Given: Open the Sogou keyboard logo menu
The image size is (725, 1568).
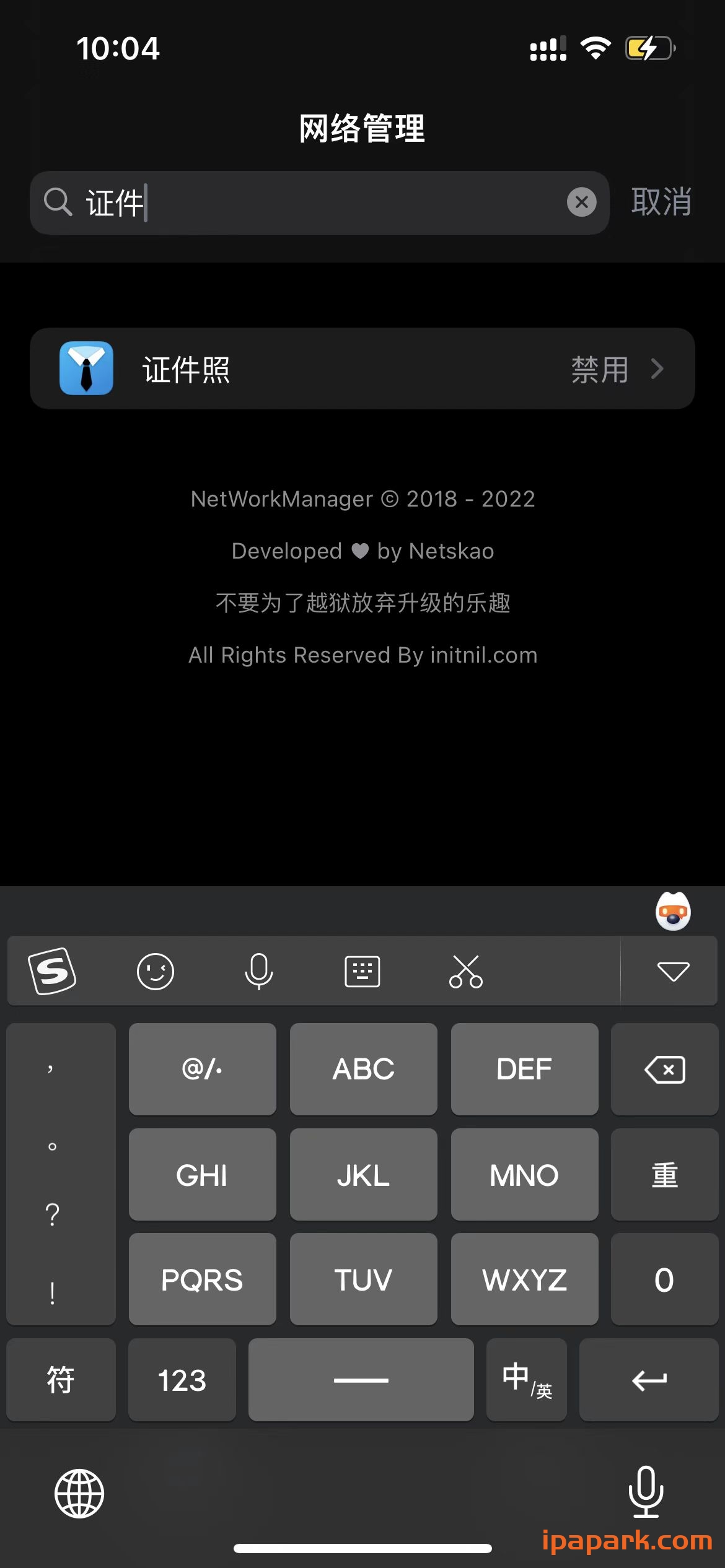Looking at the screenshot, I should 52,971.
